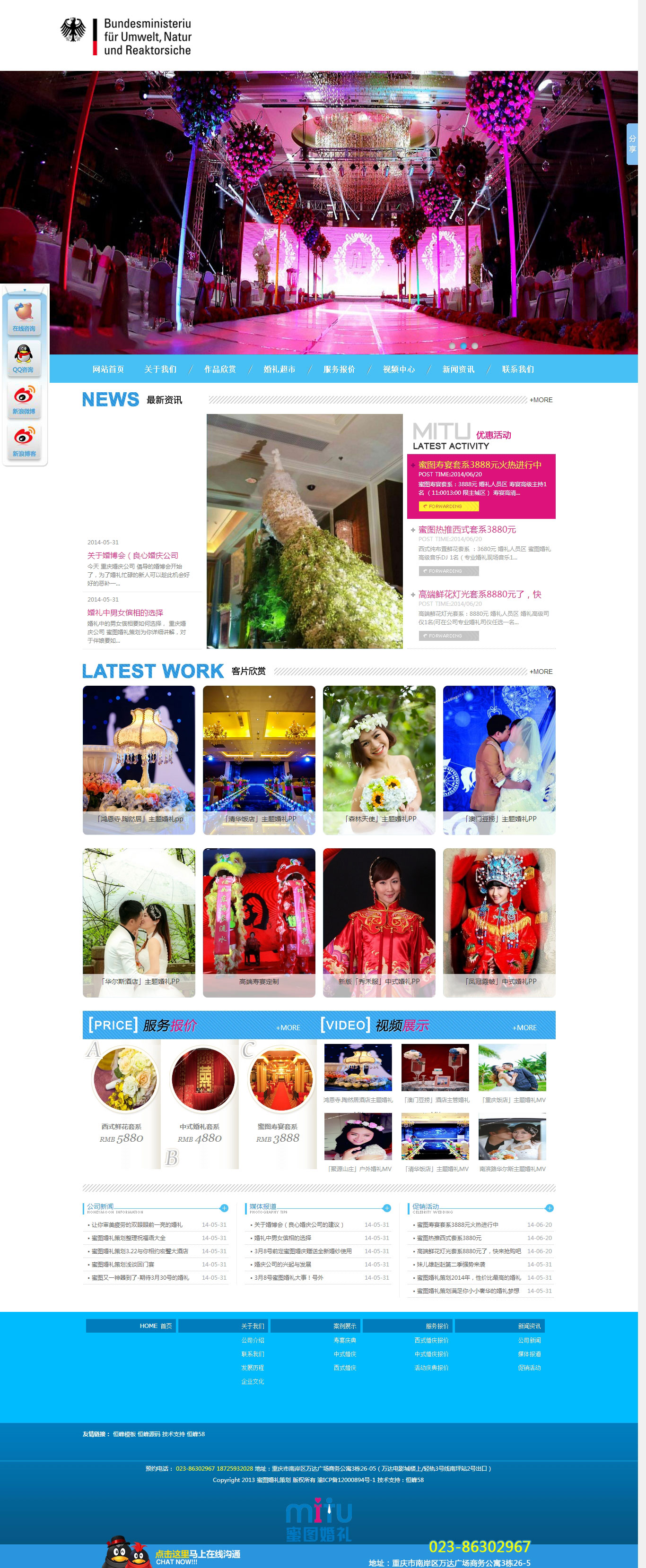
Task: Open 服务报价 in the navigation bar
Action: point(339,369)
